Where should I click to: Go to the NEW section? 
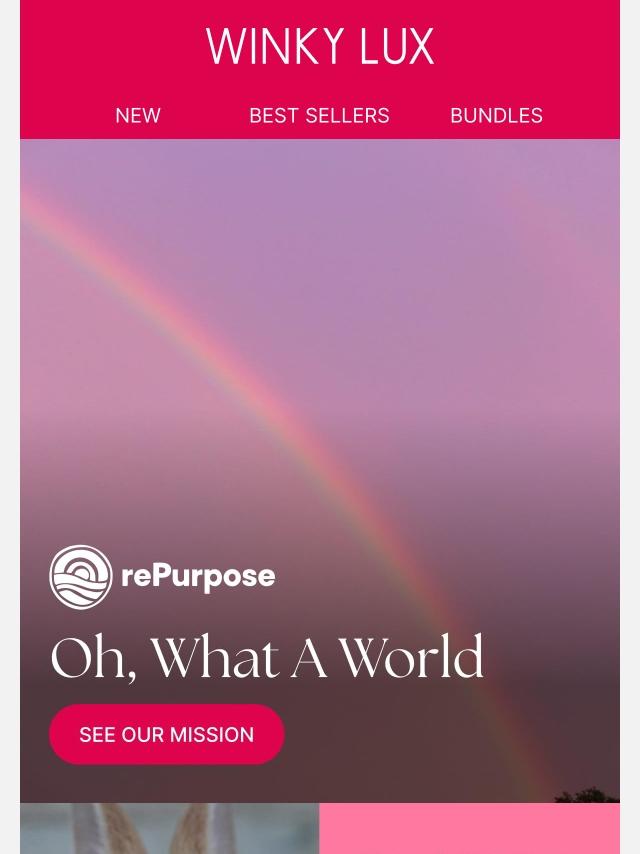tap(138, 115)
